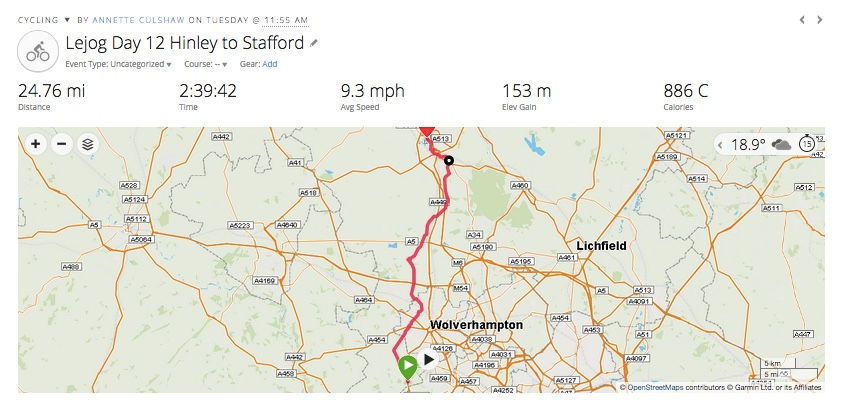Viewport: 845px width, 405px height.
Task: Go to the previous activity arrow
Action: pyautogui.click(x=802, y=20)
